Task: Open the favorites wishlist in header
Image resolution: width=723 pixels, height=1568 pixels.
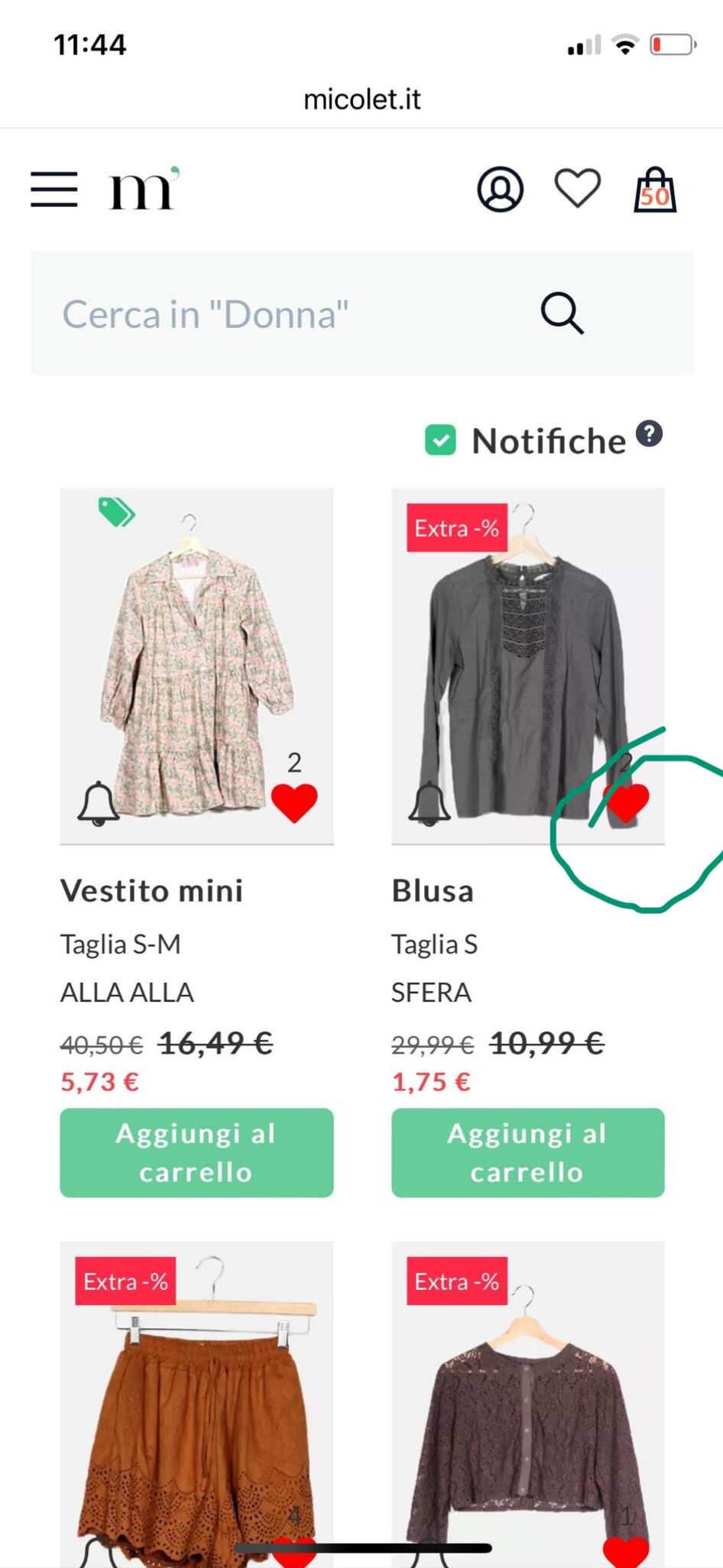Action: [577, 189]
